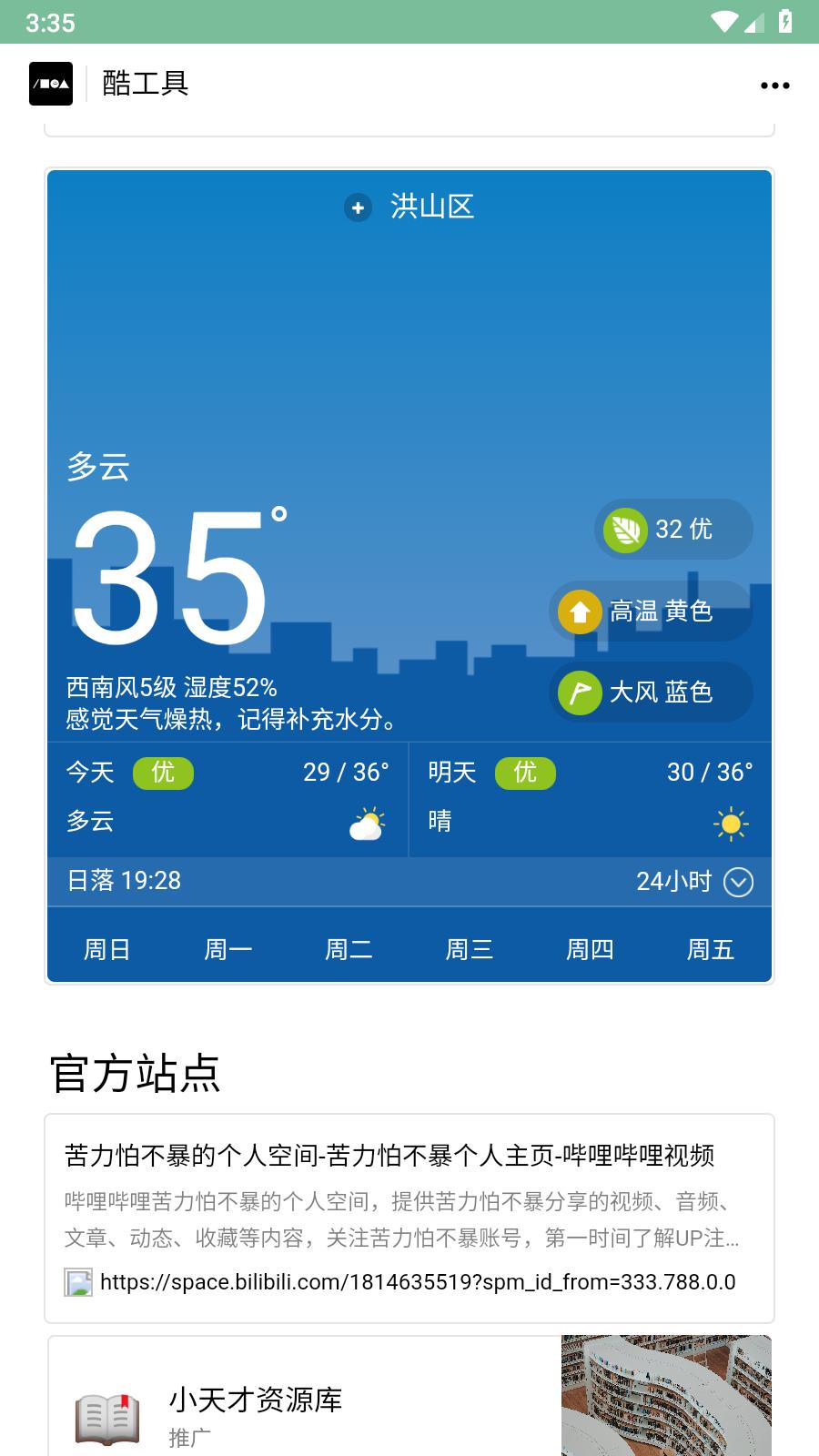Open the air quality leaf icon
This screenshot has width=819, height=1456.
[624, 529]
